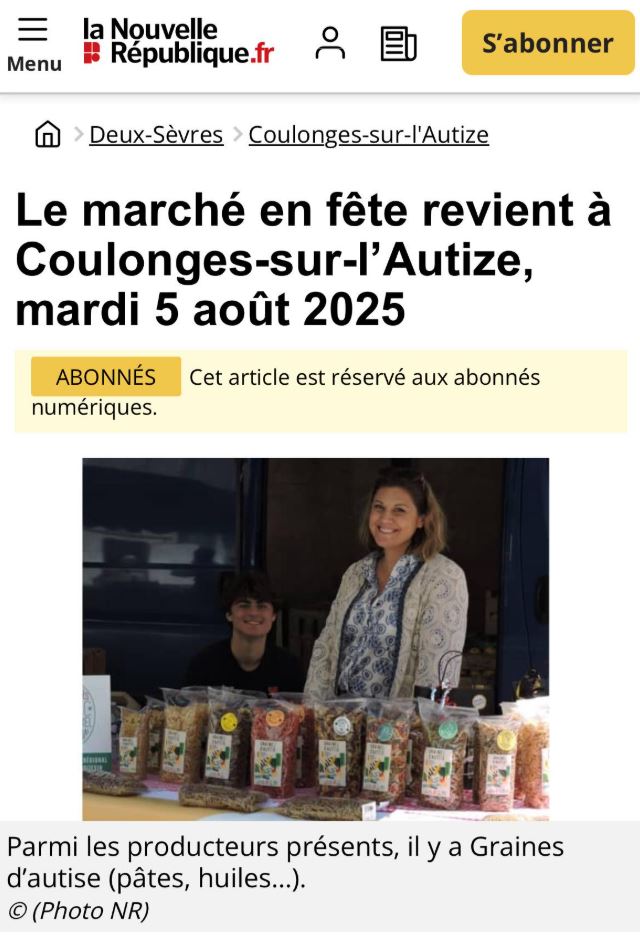Open the newspaper edition icon
This screenshot has height=943, width=640.
398,43
